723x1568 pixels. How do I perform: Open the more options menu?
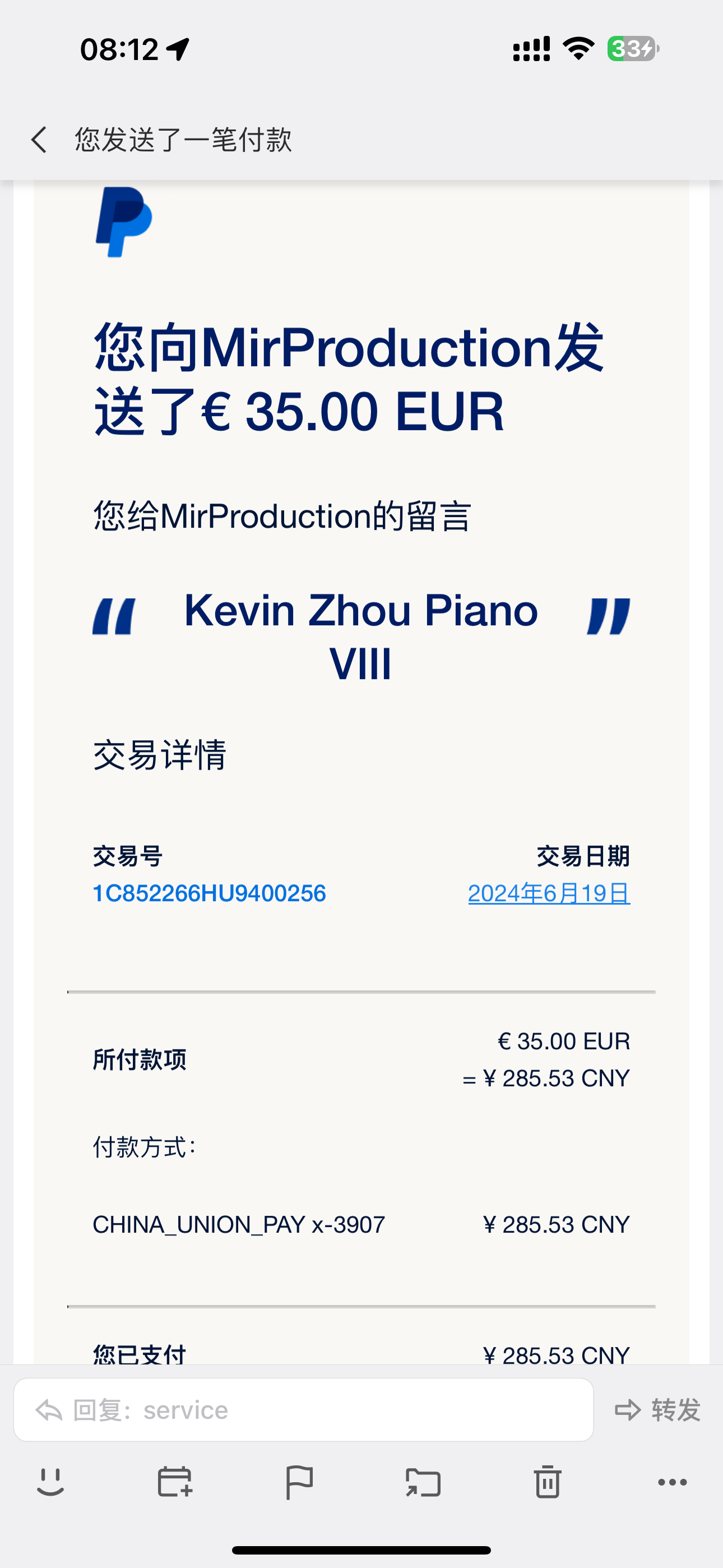click(x=672, y=1482)
